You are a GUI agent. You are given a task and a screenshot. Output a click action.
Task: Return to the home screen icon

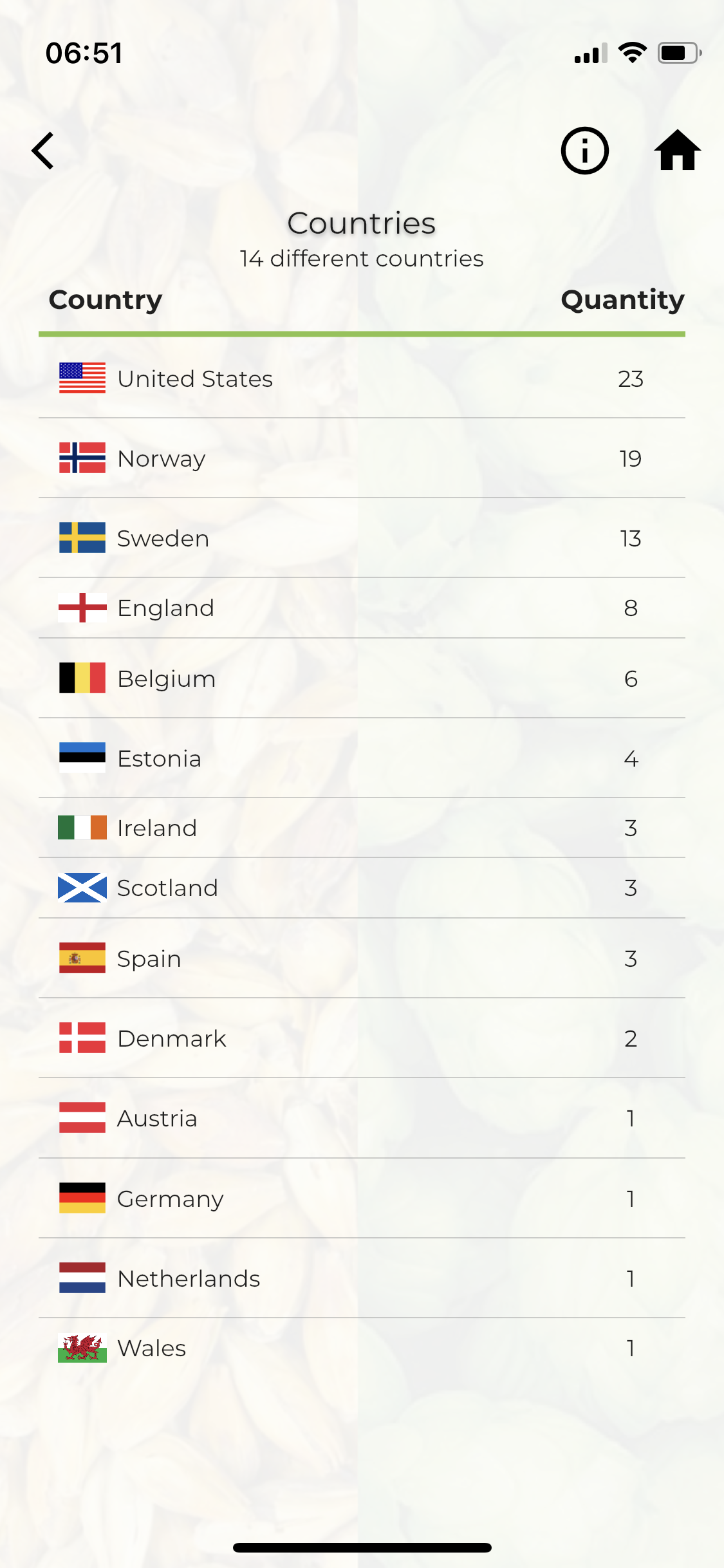[677, 151]
